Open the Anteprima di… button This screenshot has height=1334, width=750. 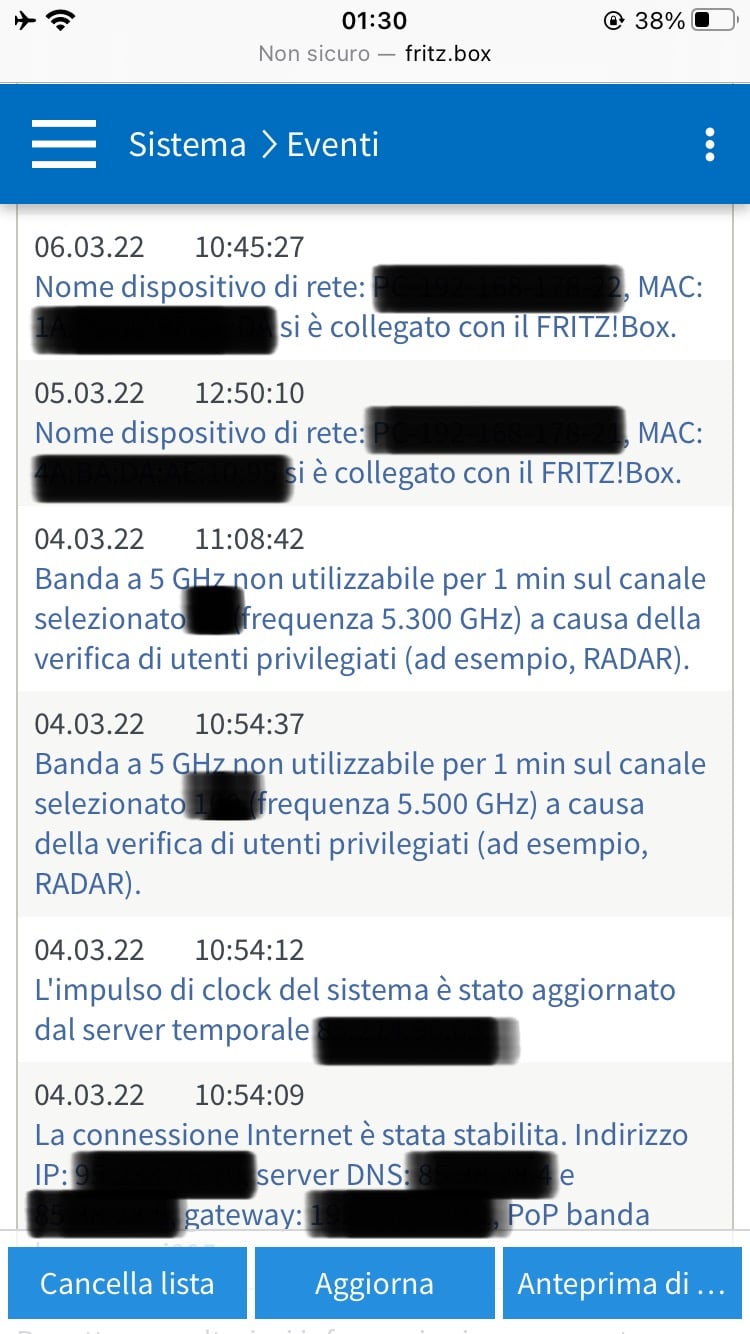[622, 1283]
